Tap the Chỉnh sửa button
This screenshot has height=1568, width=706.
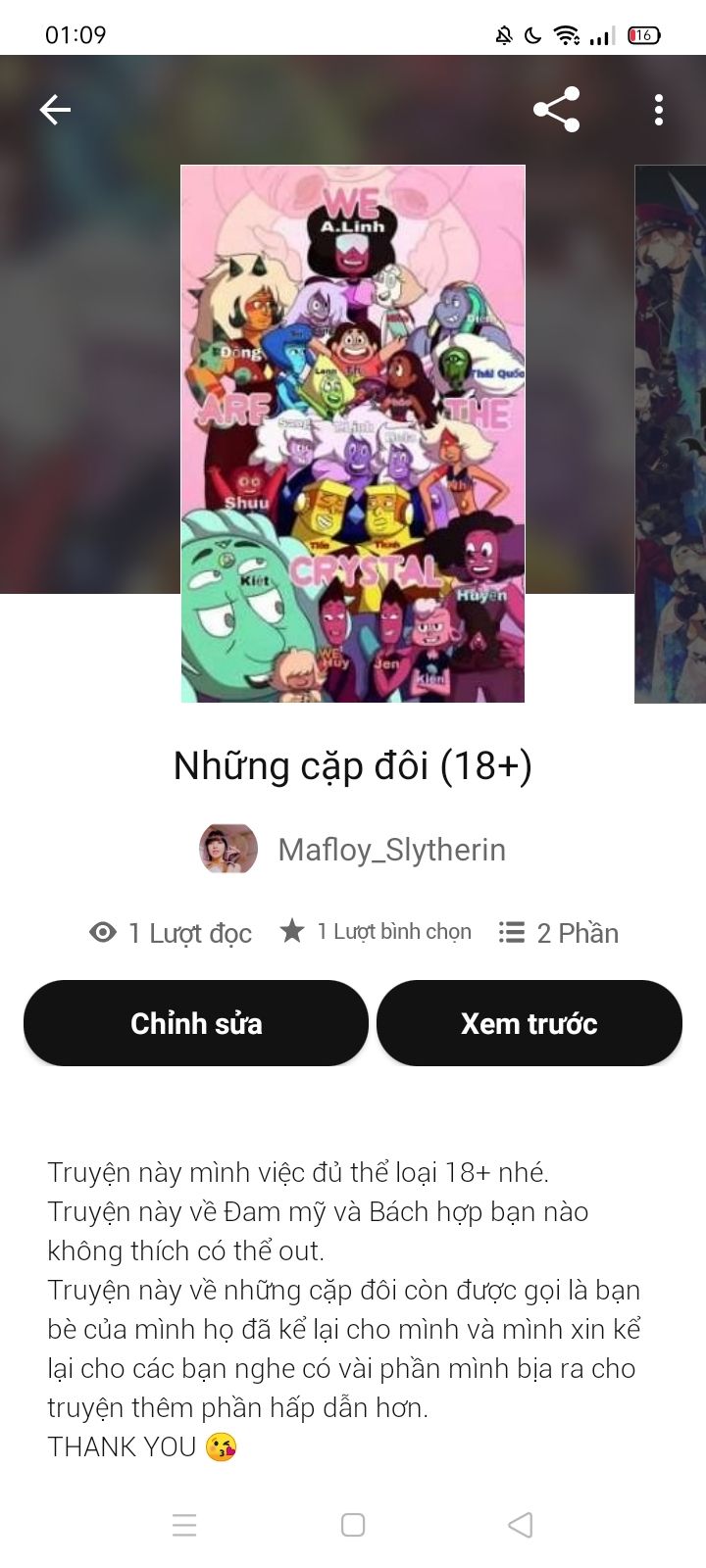click(196, 1023)
